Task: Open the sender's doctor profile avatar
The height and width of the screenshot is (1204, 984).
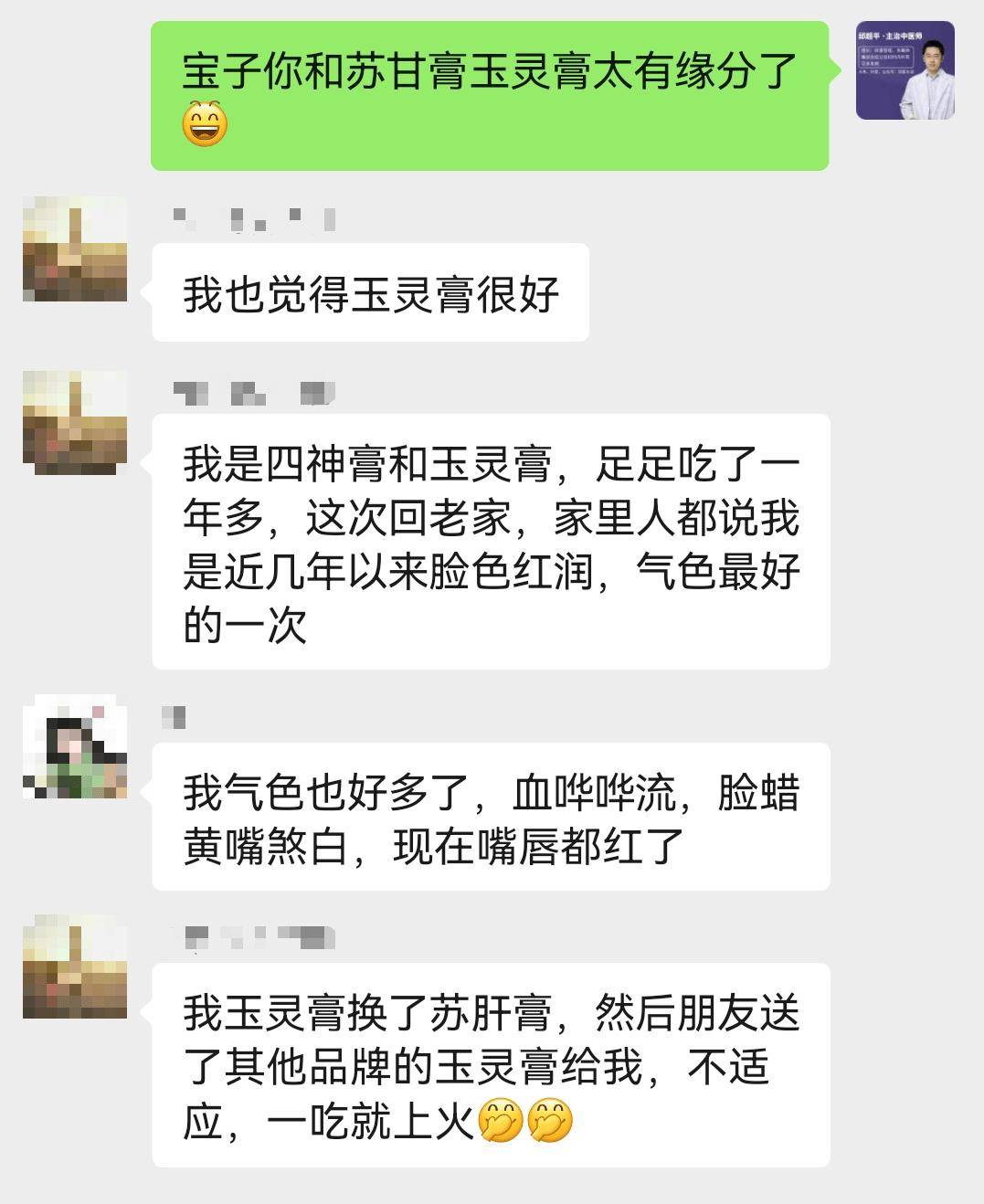Action: [x=905, y=71]
